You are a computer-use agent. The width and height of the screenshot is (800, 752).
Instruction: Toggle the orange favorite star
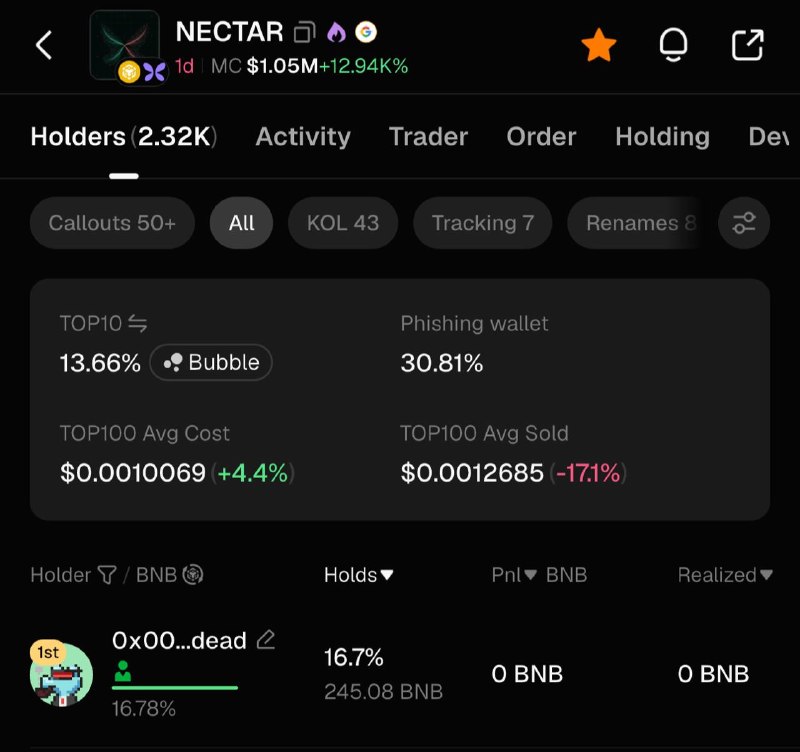pyautogui.click(x=598, y=45)
